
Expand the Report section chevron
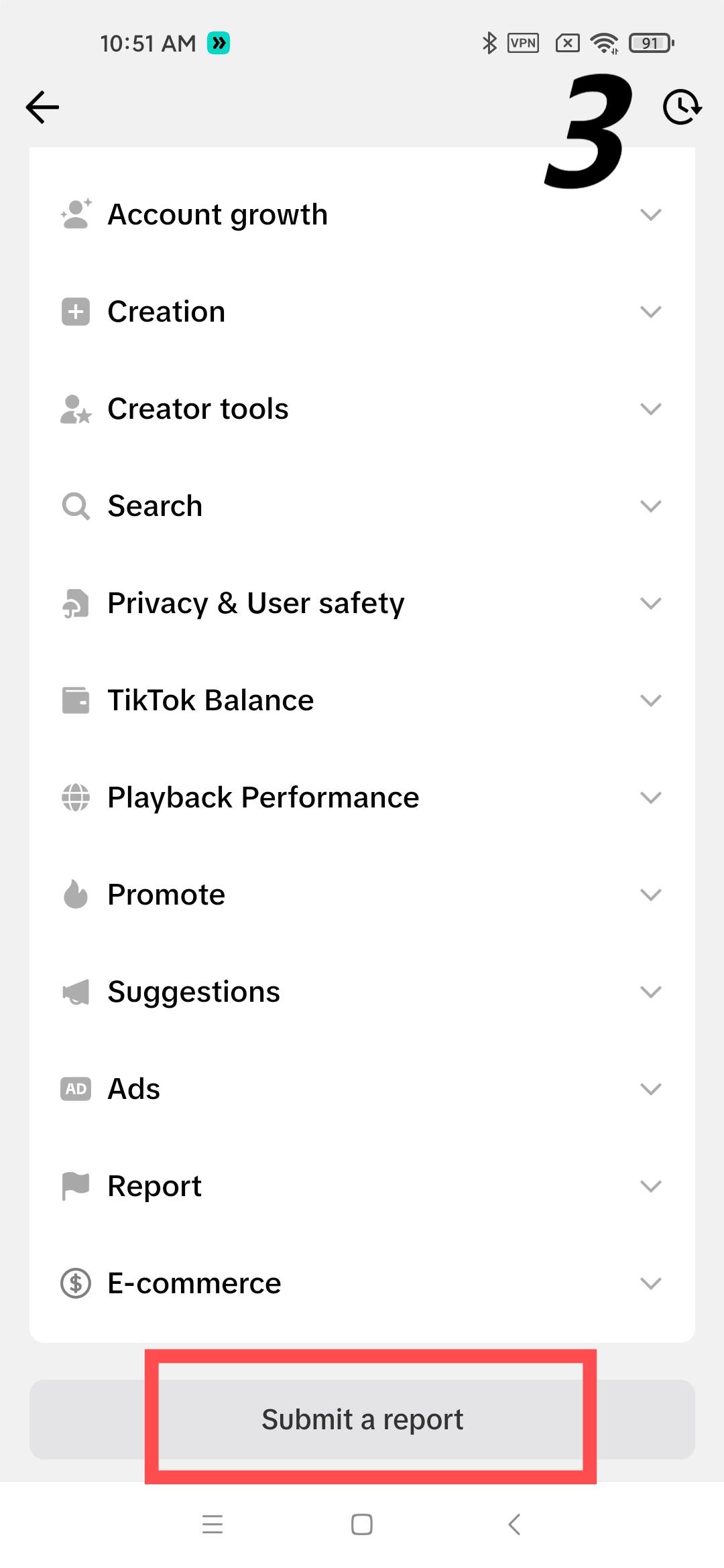point(651,1185)
